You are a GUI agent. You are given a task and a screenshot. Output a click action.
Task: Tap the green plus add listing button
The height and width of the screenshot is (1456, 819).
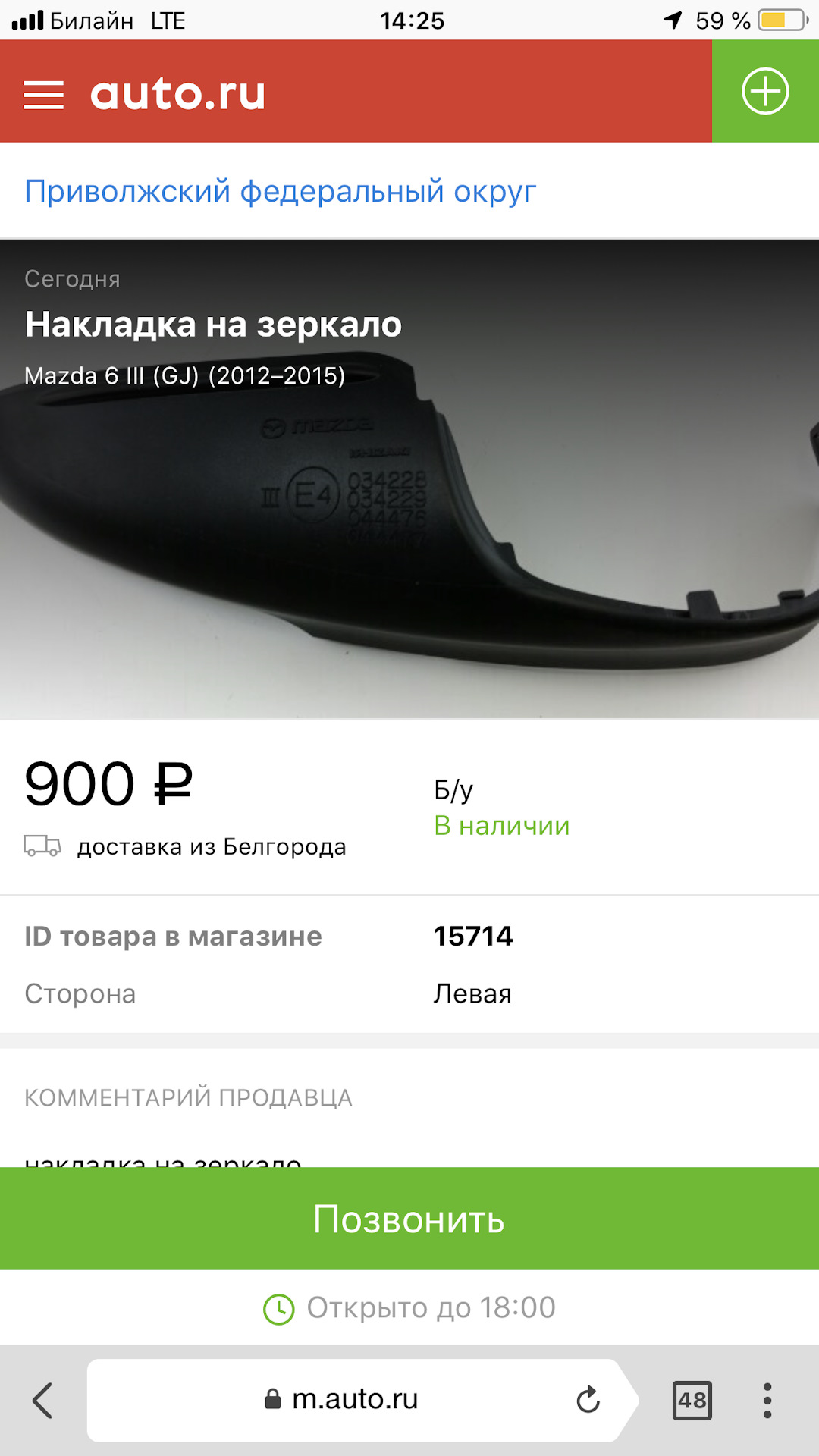(x=765, y=91)
